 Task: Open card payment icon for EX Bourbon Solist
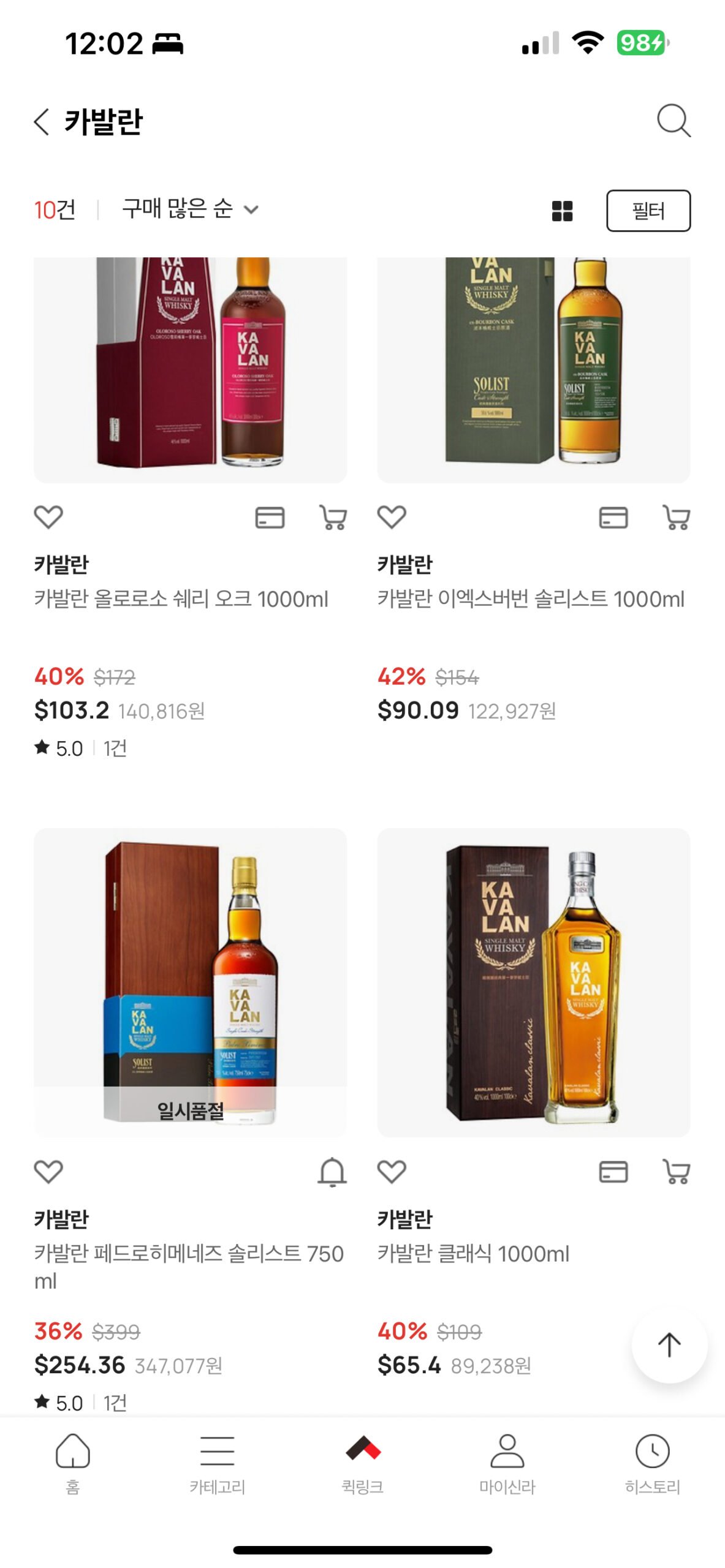click(615, 518)
